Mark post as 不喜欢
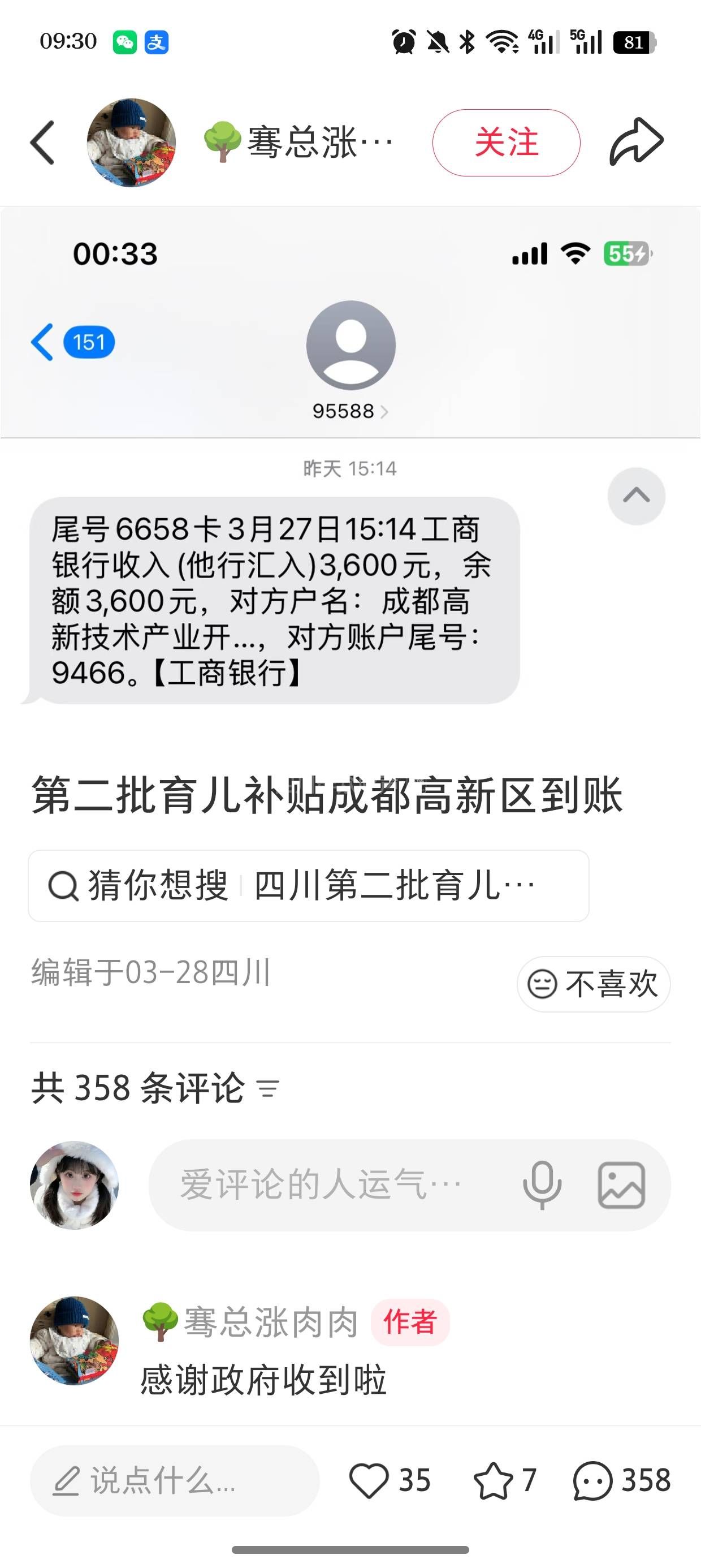This screenshot has height=1568, width=701. pyautogui.click(x=593, y=984)
